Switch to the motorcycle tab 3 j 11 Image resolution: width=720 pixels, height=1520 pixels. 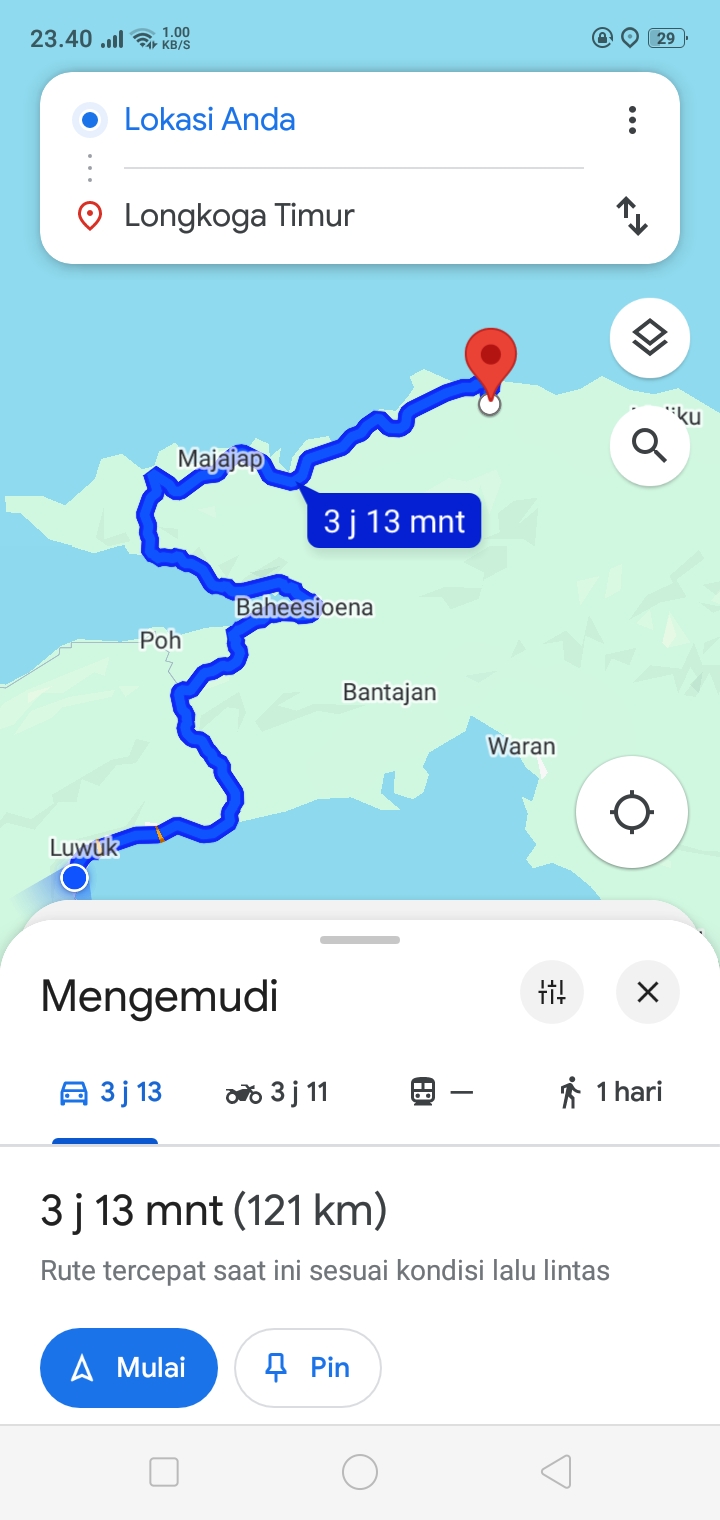click(x=277, y=1092)
